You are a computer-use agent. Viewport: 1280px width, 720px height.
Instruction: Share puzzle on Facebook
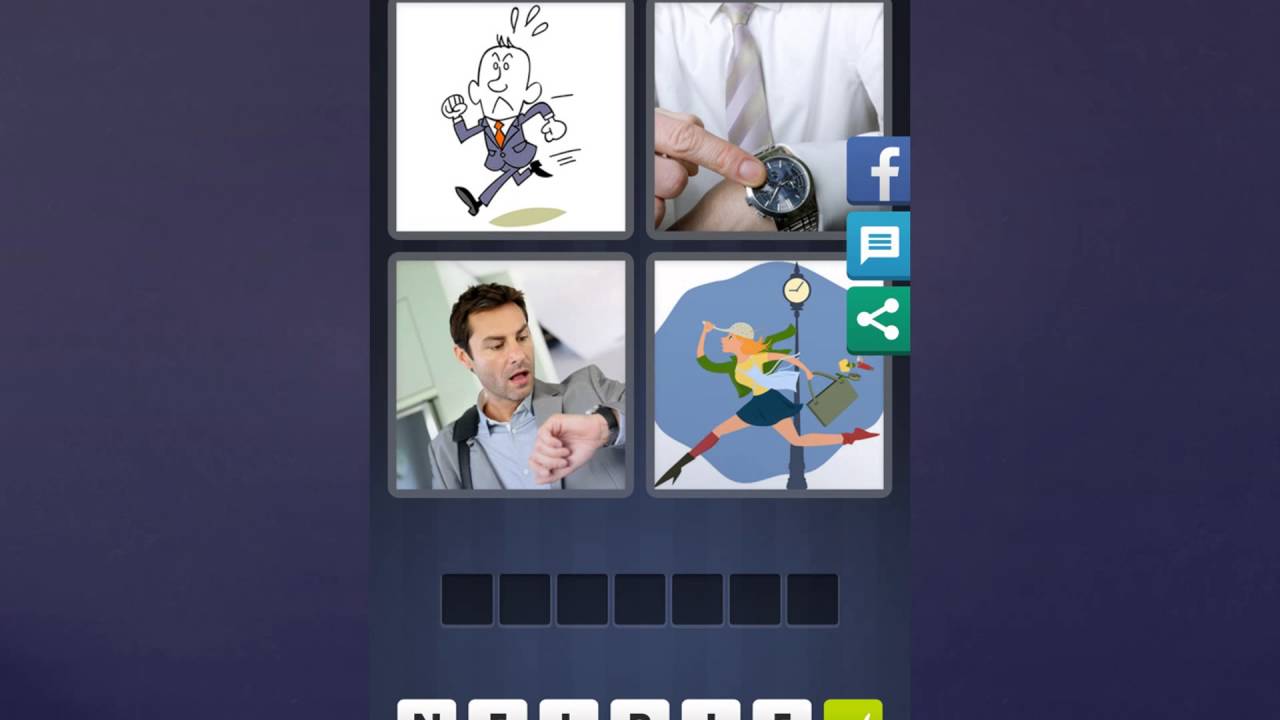(x=879, y=171)
